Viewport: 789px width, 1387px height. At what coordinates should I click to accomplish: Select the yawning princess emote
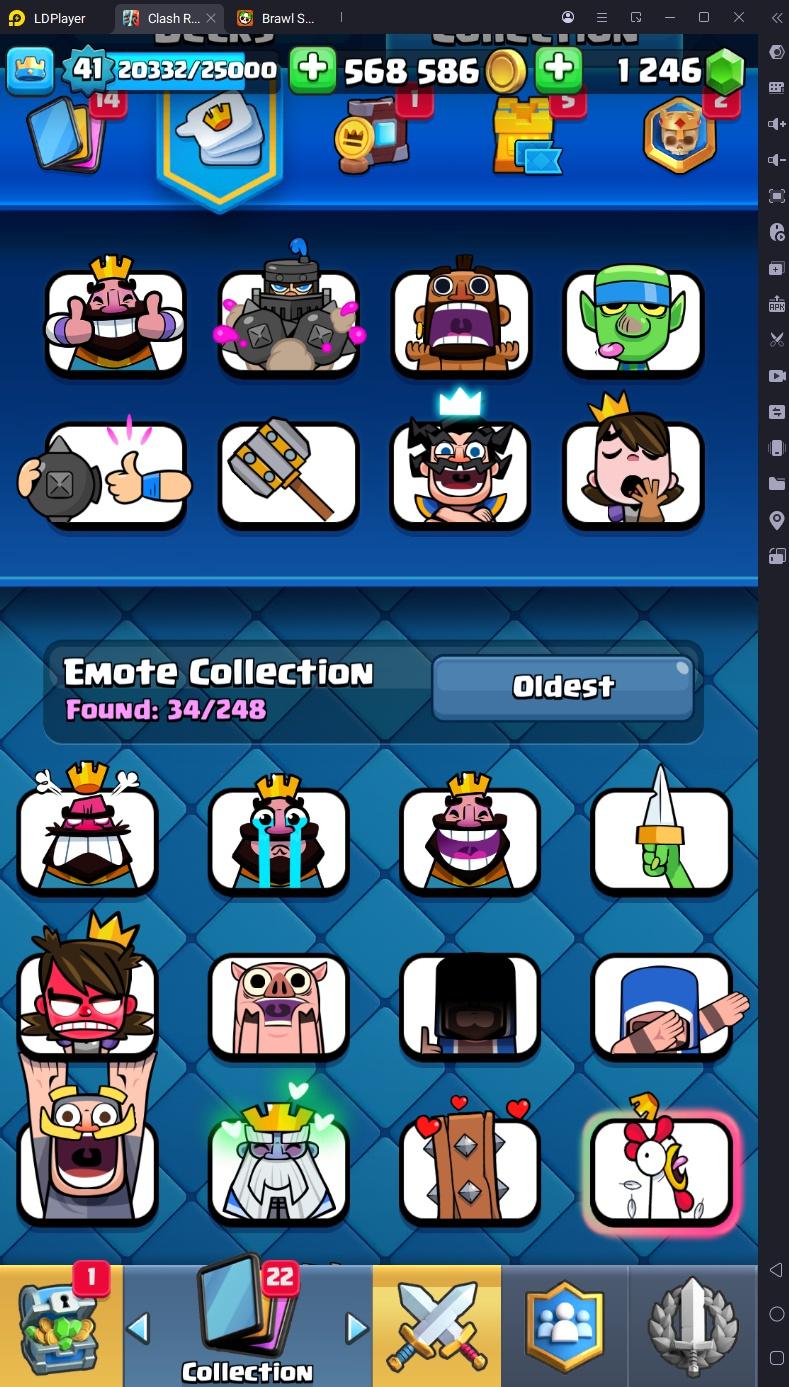pyautogui.click(x=633, y=474)
